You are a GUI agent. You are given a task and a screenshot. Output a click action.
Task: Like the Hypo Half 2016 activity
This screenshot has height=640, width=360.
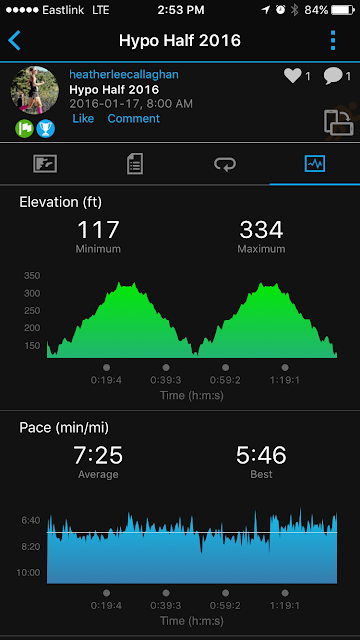[x=83, y=119]
